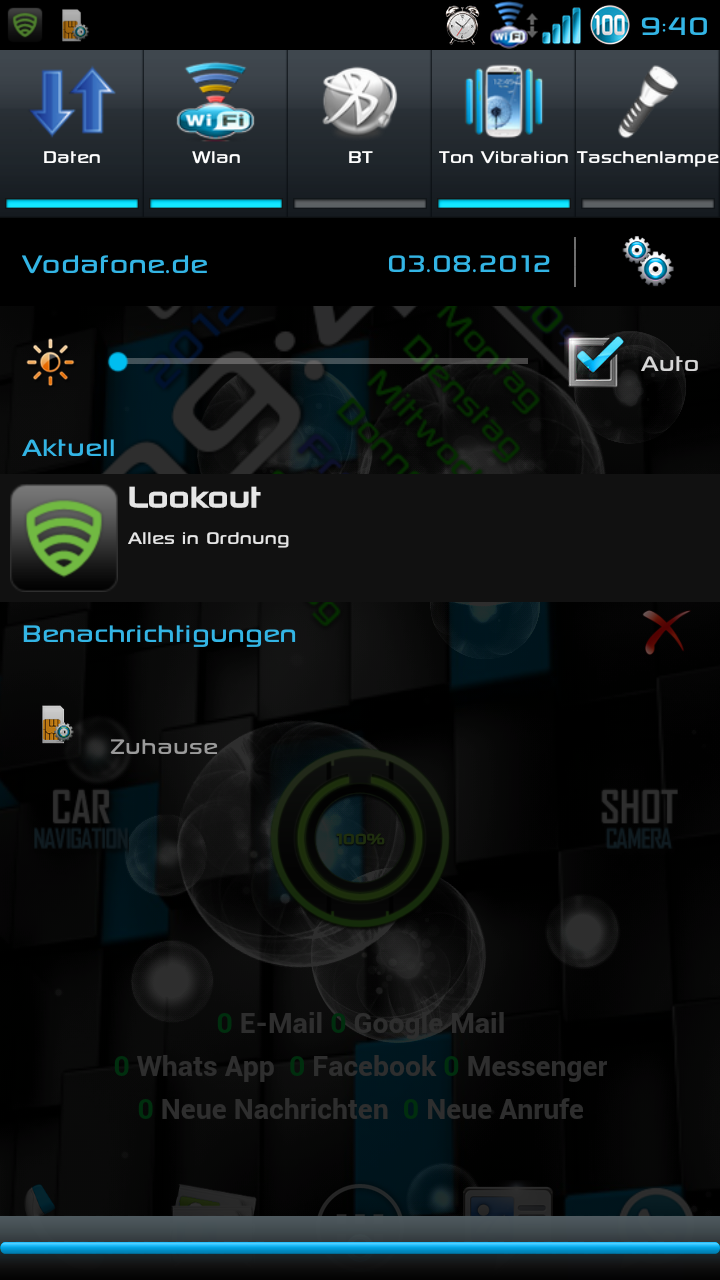This screenshot has height=1280, width=720.
Task: Open the Lookout notification
Action: (x=360, y=538)
